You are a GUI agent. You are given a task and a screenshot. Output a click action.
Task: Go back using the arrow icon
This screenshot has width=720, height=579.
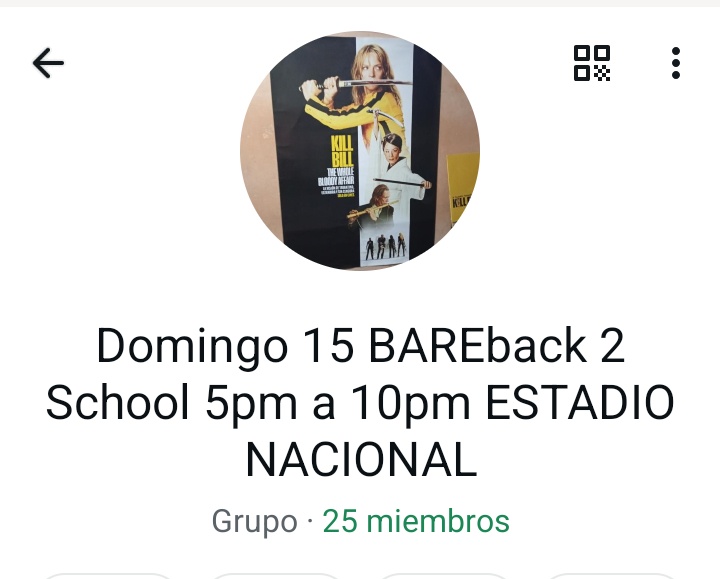coord(48,64)
